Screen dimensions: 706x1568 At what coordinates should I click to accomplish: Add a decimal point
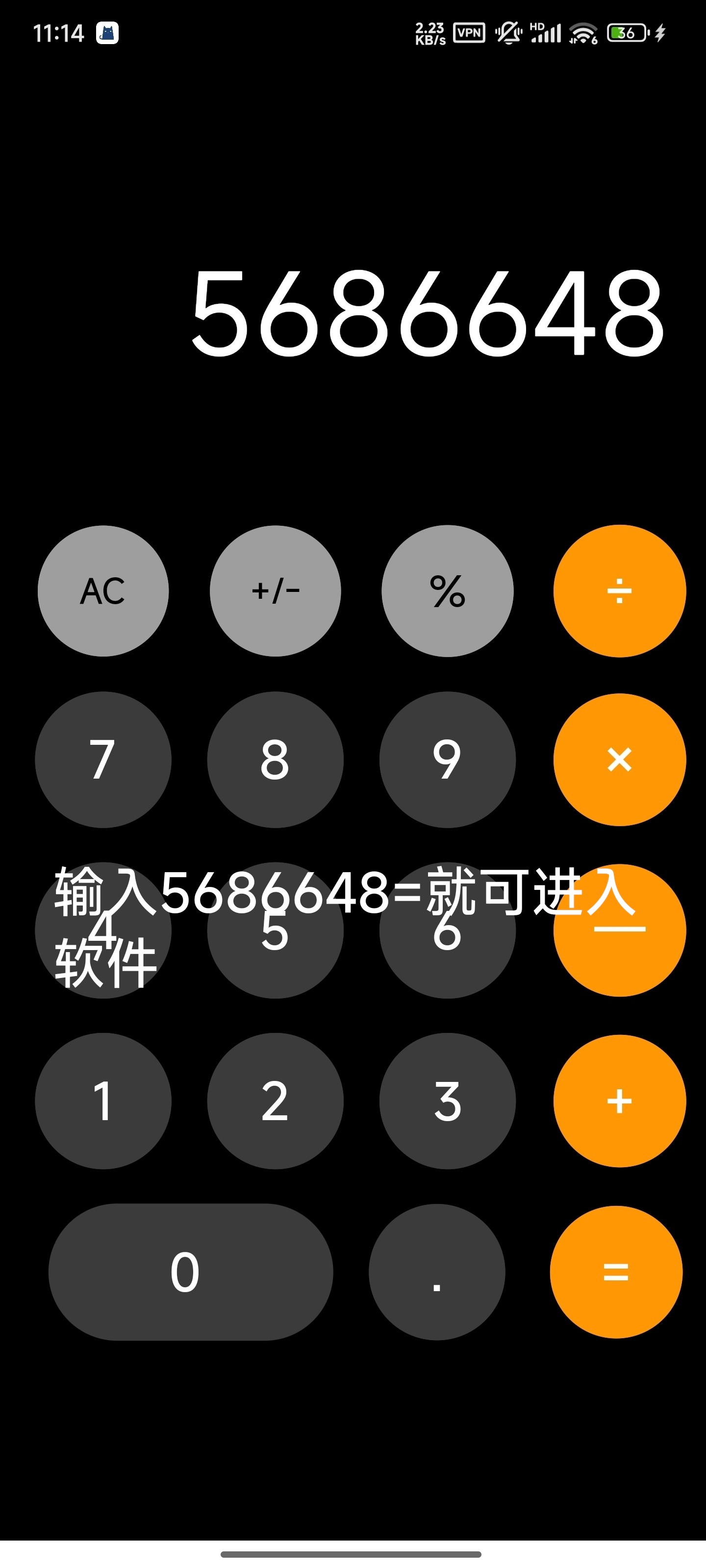[437, 1272]
